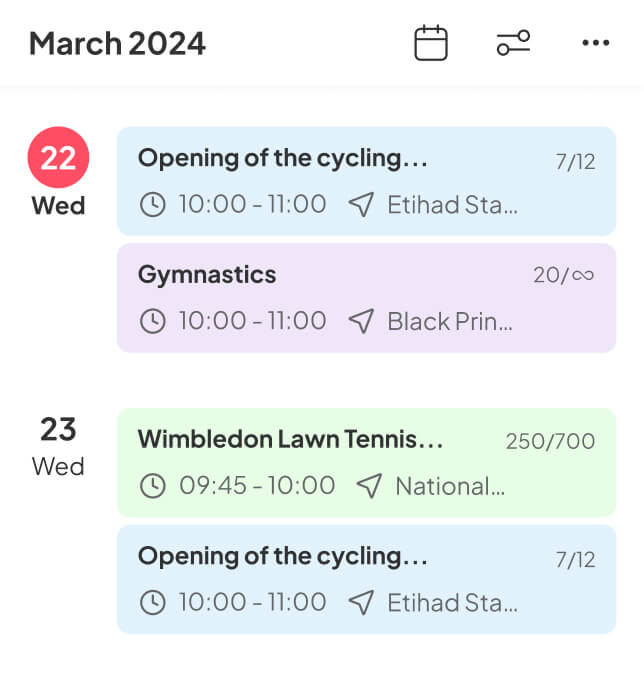Open the Wimbledon Lawn Tennis event

(366, 462)
